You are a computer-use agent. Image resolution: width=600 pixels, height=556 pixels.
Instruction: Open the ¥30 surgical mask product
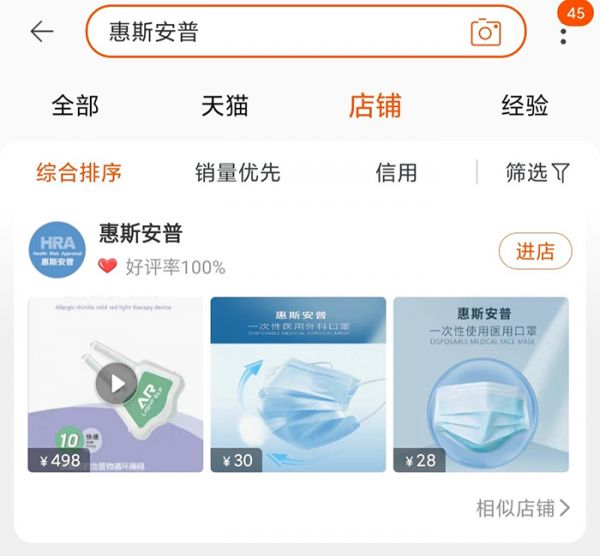coord(298,384)
